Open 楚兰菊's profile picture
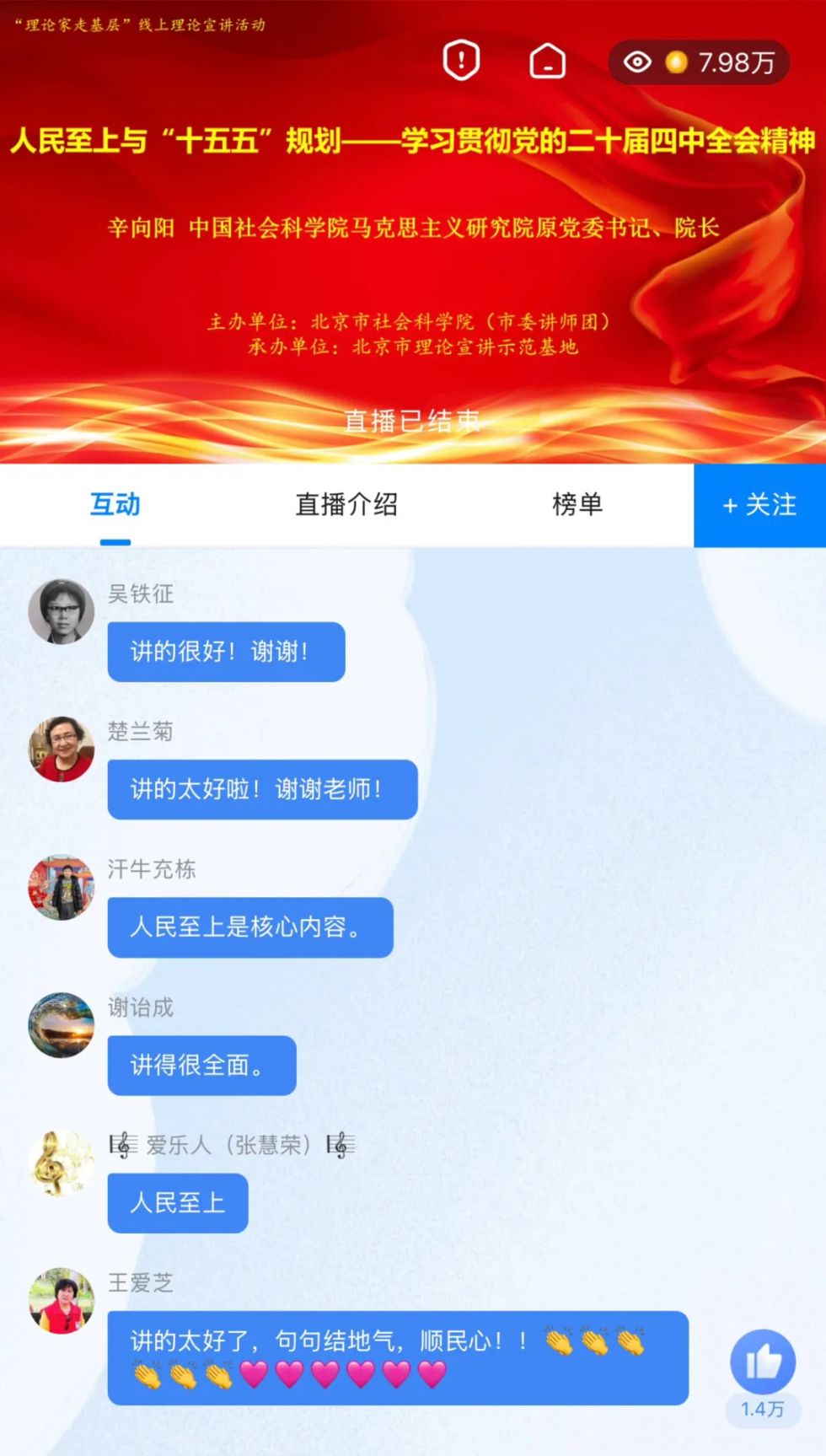 pyautogui.click(x=62, y=749)
